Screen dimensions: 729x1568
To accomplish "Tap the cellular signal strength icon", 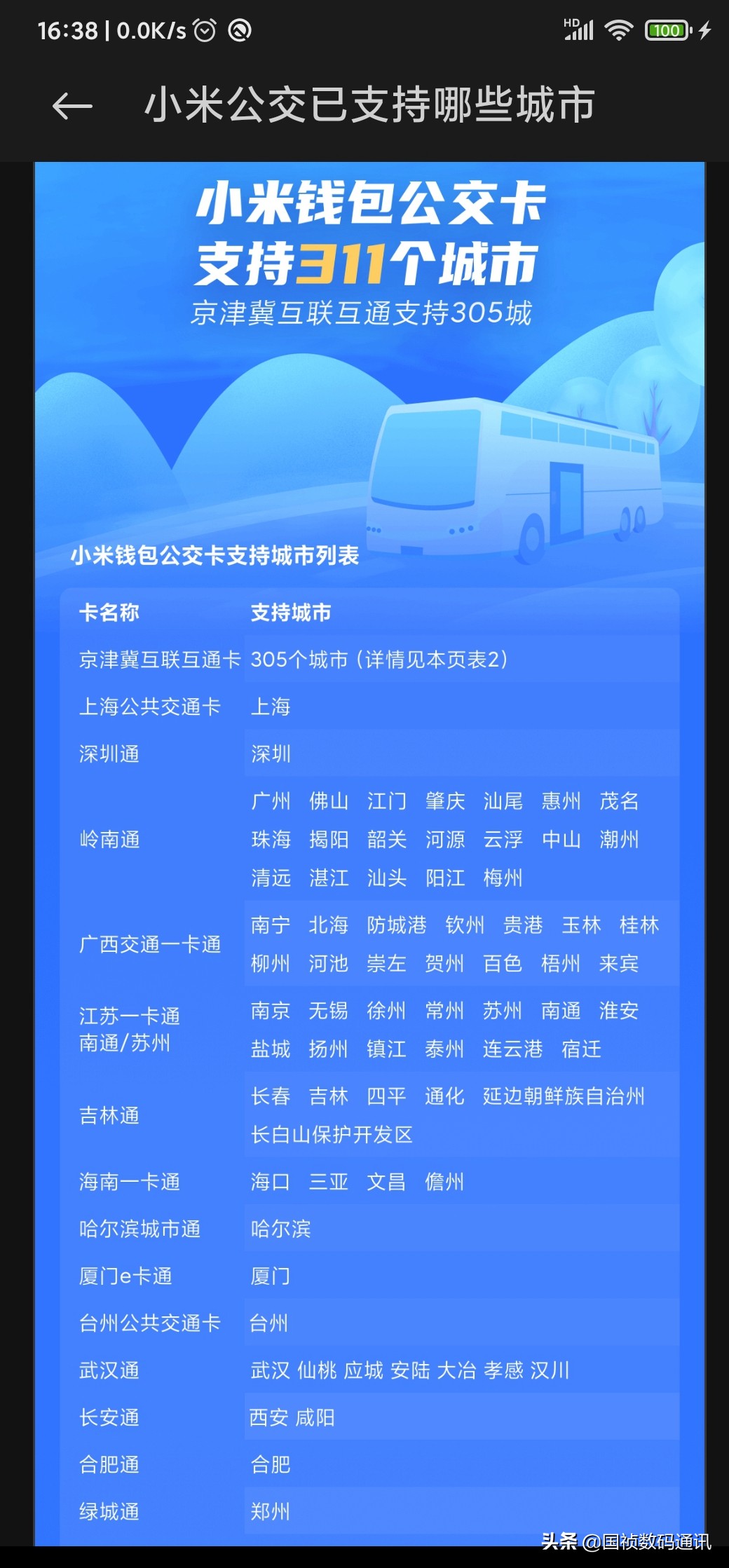I will (x=580, y=32).
